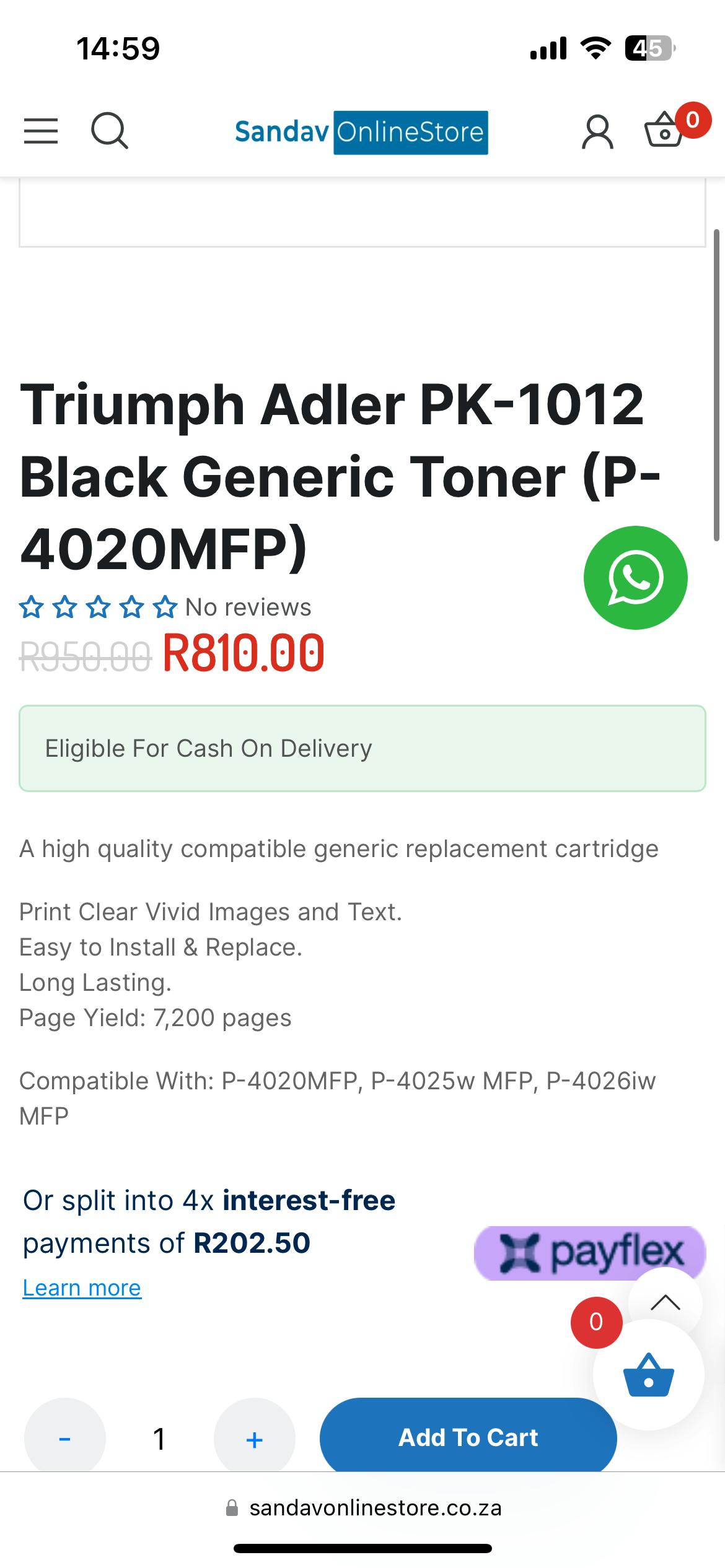Image resolution: width=725 pixels, height=1568 pixels.
Task: Open the search magnifier
Action: (110, 132)
